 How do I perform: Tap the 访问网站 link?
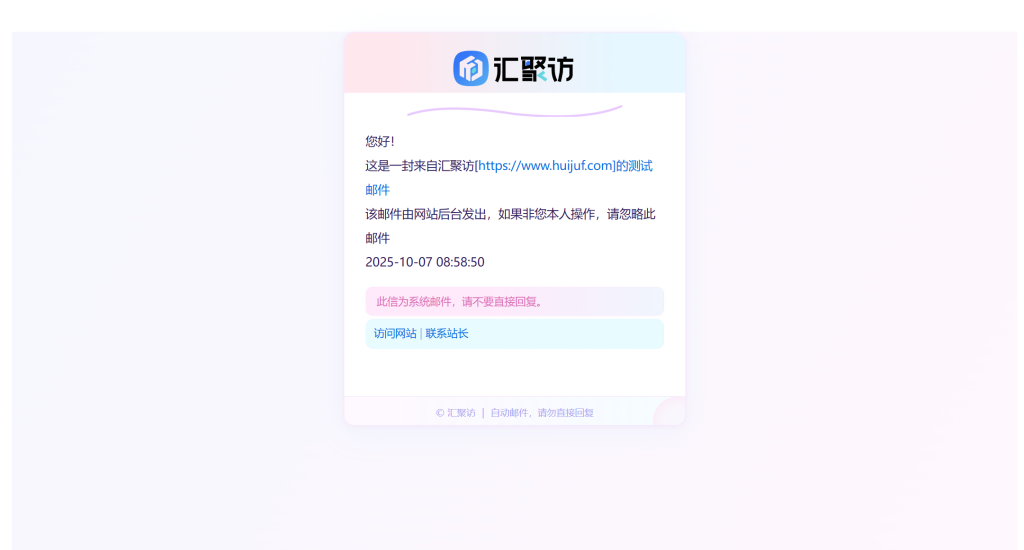[395, 334]
